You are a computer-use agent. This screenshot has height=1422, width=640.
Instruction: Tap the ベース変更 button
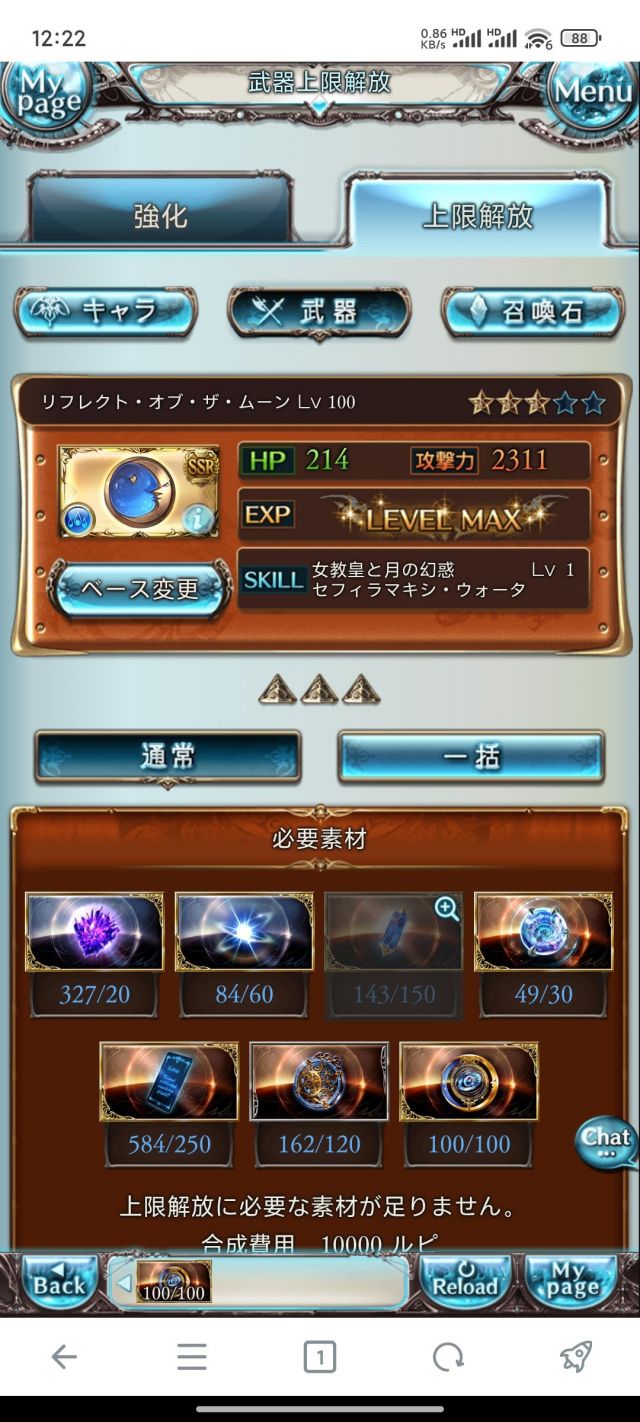click(139, 588)
